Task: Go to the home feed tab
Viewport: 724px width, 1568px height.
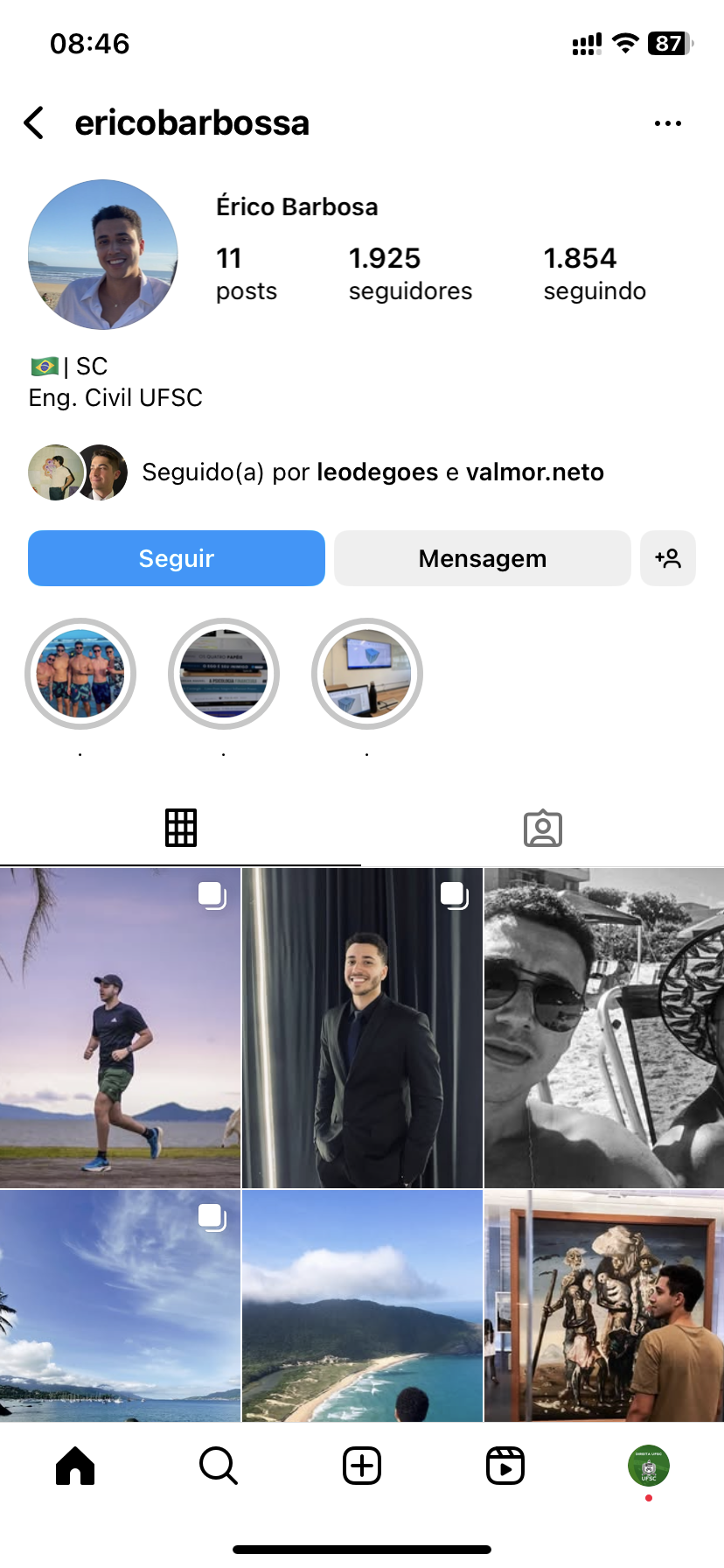Action: tap(75, 1466)
